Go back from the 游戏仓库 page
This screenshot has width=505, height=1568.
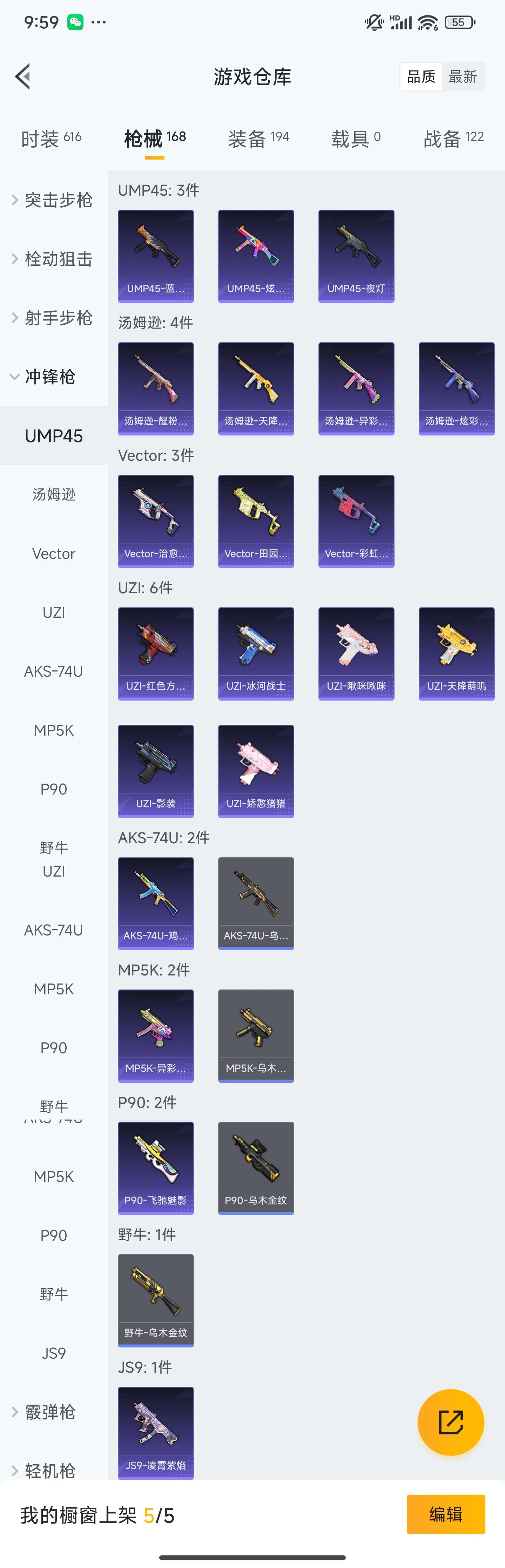23,77
